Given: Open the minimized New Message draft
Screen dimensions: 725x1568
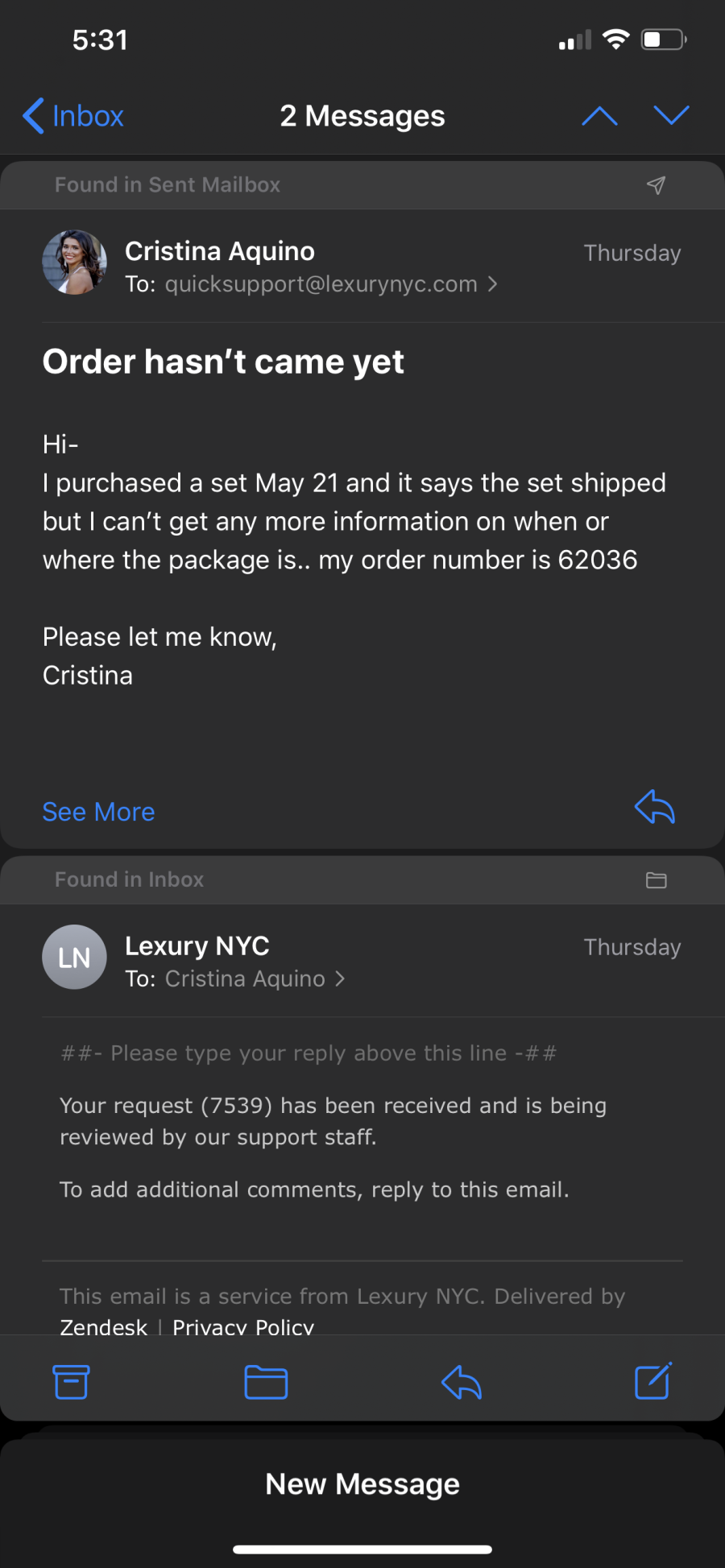Looking at the screenshot, I should 362,1483.
